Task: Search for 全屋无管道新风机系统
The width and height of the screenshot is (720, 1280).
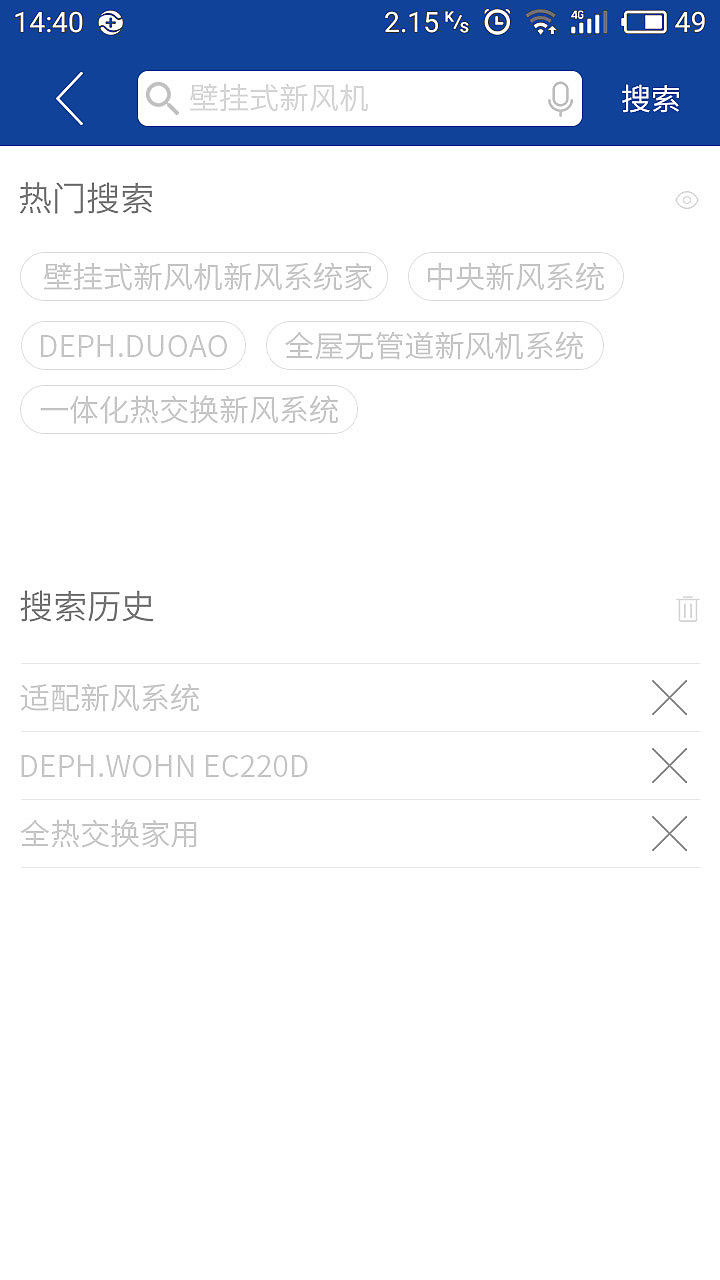Action: click(x=434, y=346)
